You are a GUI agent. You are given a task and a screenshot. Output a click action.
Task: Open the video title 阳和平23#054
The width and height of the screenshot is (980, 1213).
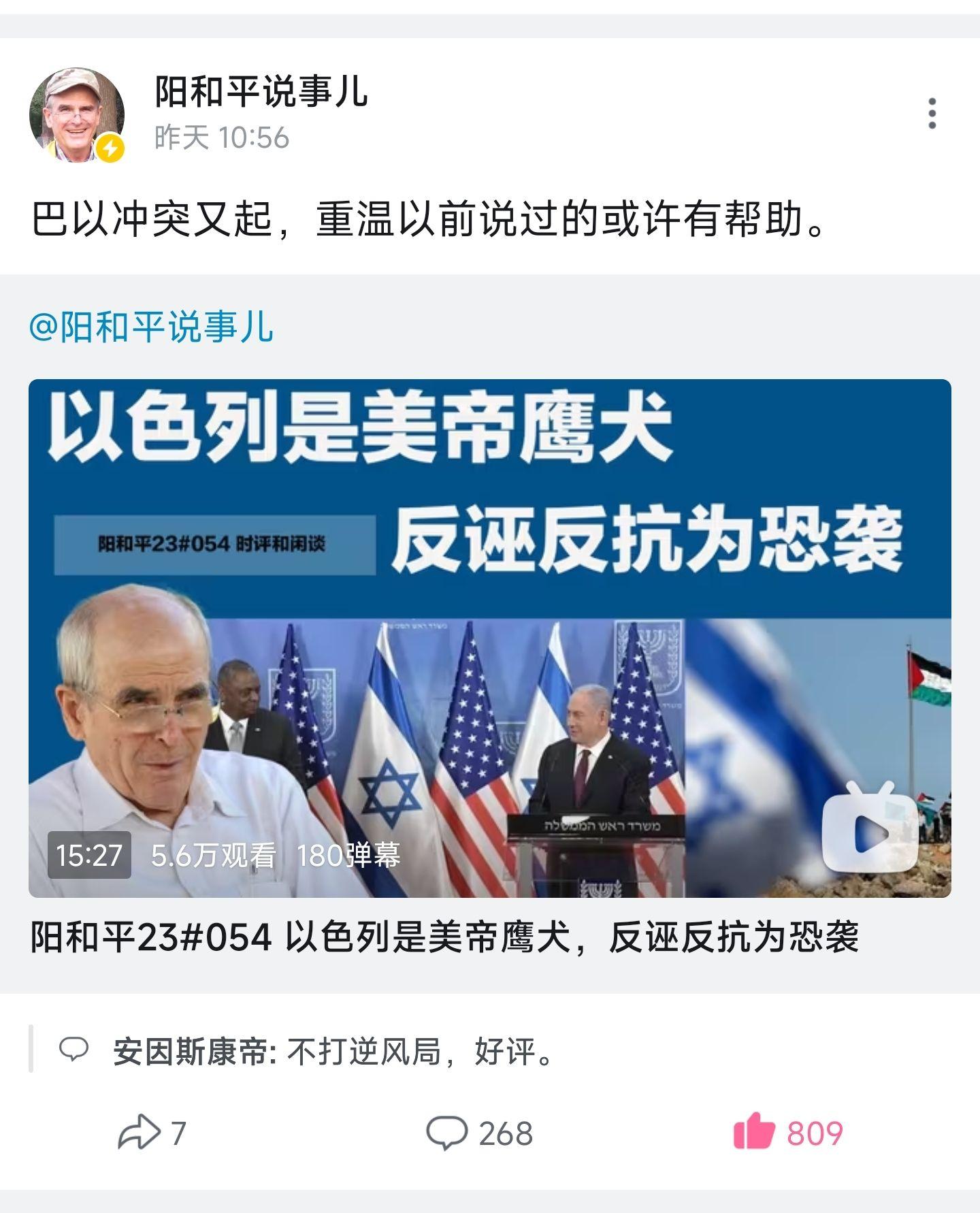coord(444,937)
